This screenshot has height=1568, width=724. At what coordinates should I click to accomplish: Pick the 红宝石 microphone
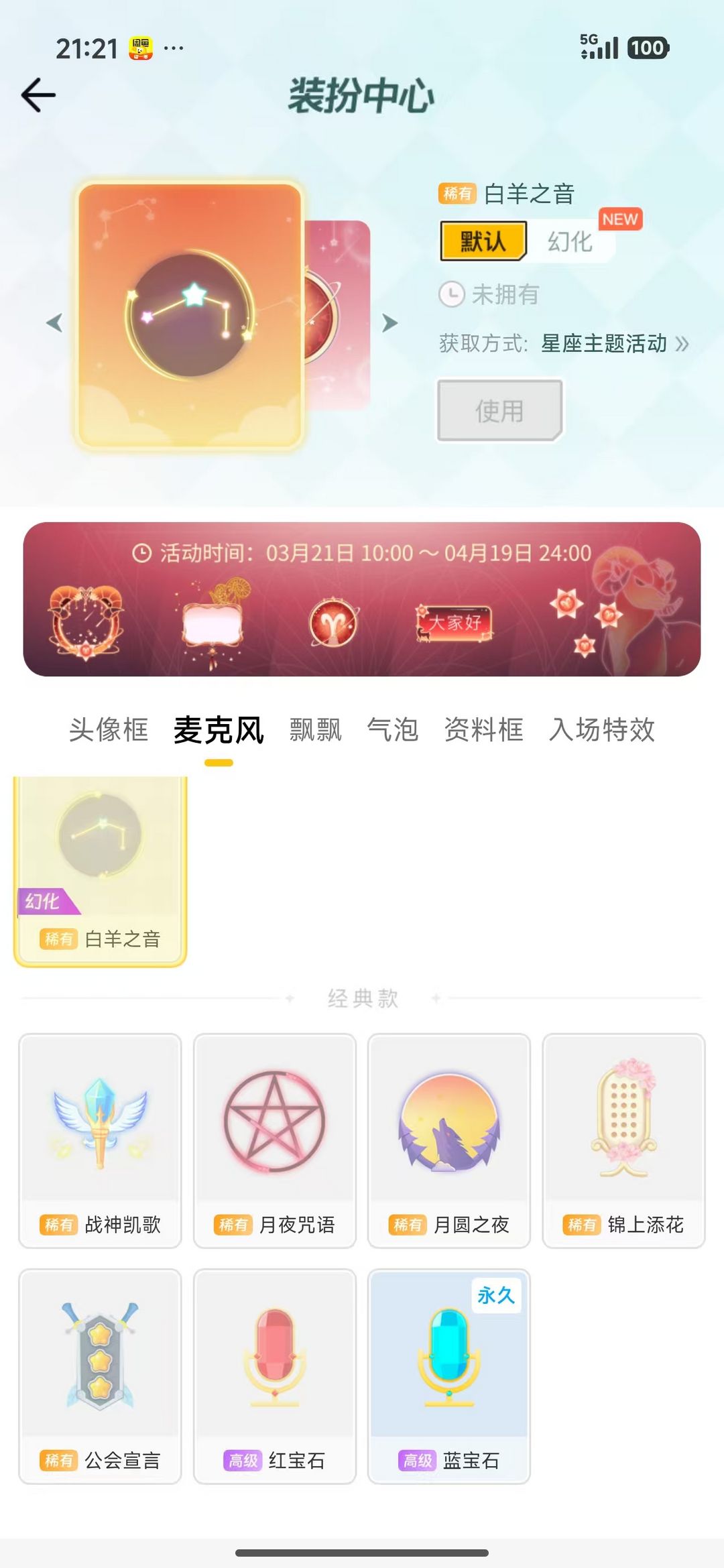tap(275, 1374)
